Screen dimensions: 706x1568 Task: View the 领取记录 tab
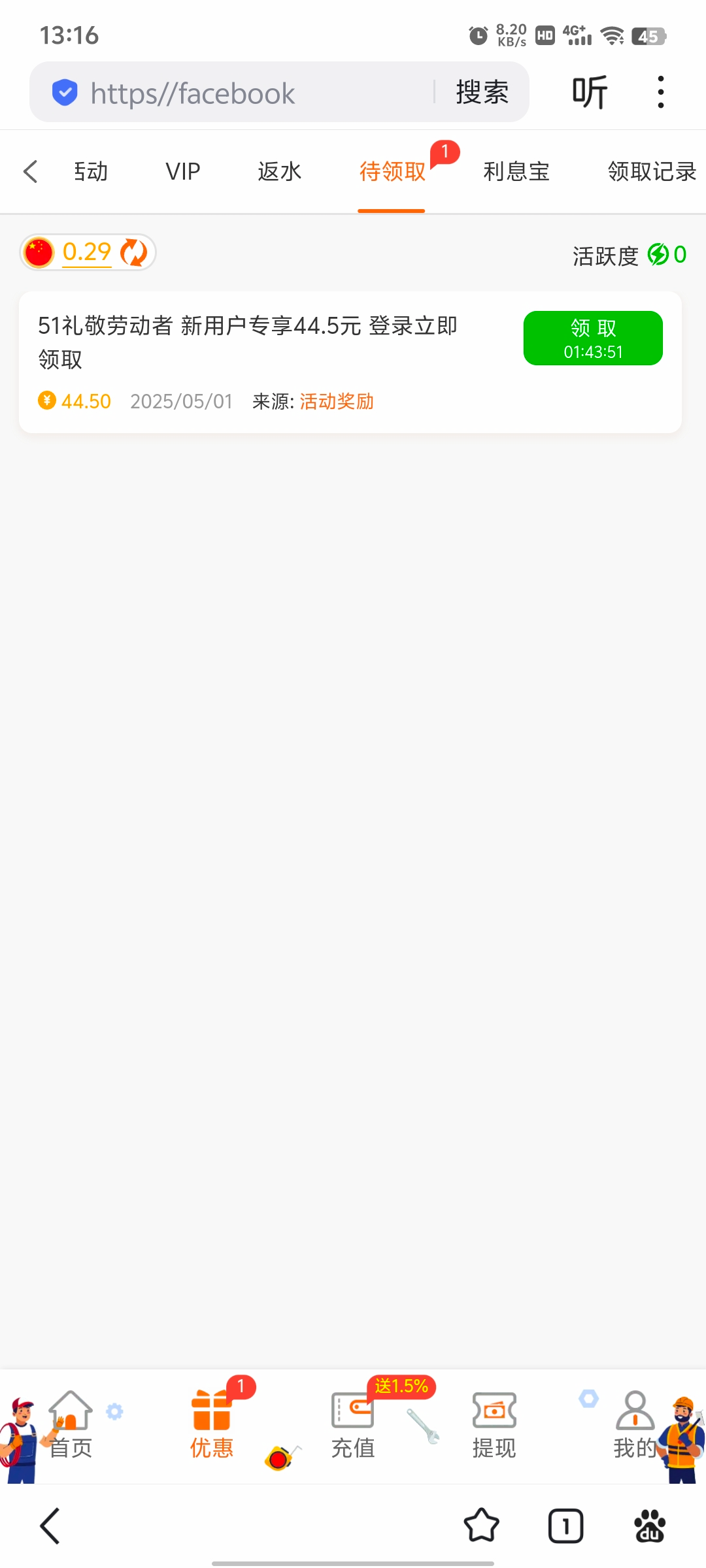coord(651,172)
